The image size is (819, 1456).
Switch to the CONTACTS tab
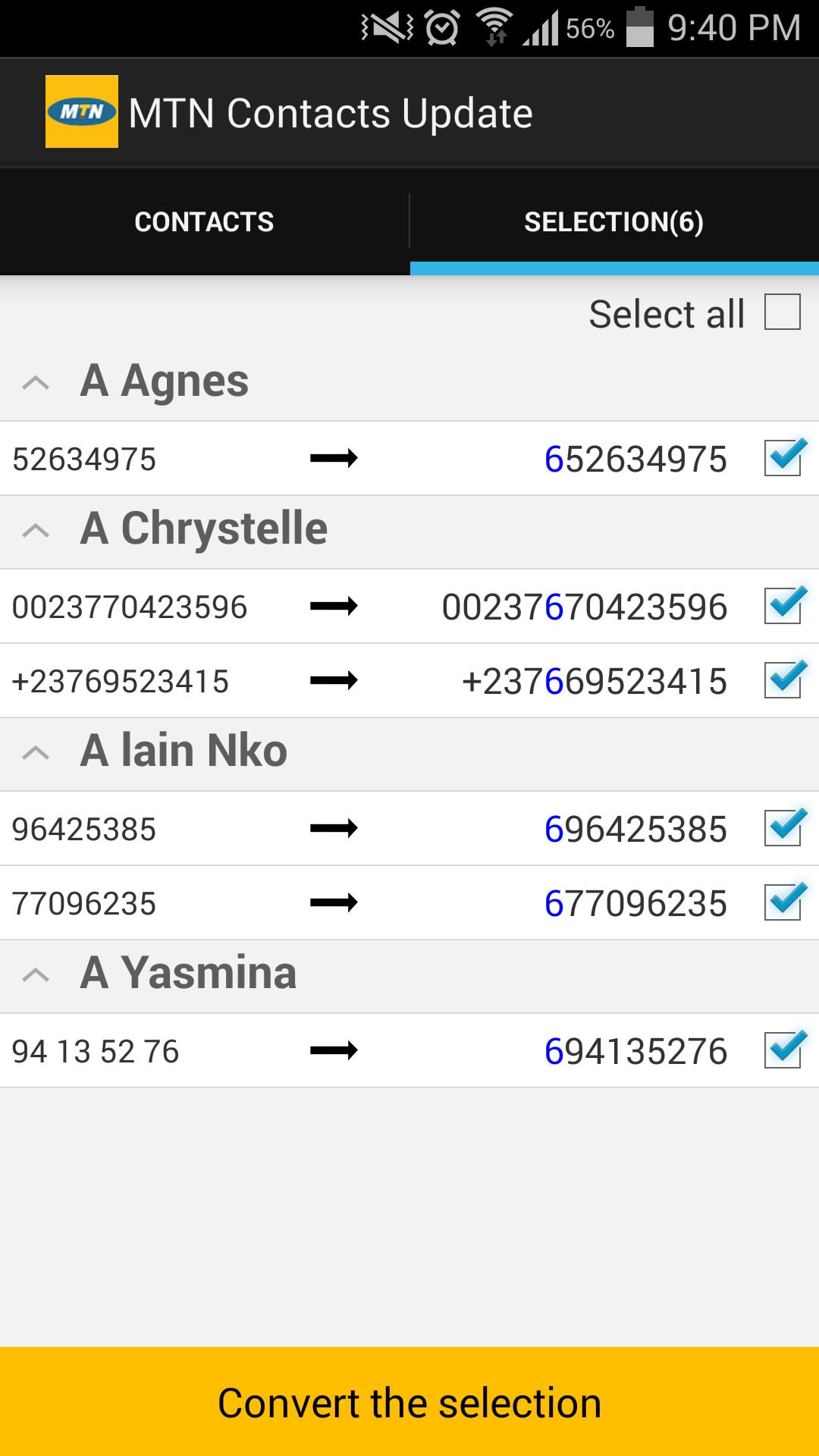[204, 221]
